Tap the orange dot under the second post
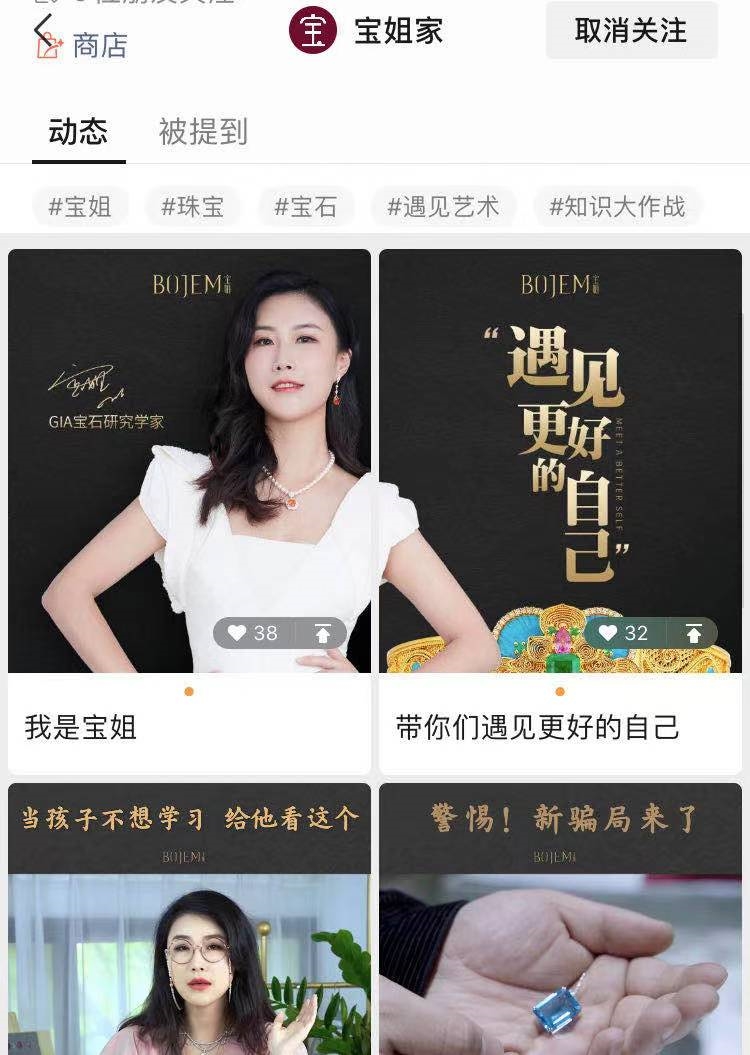 coord(561,690)
